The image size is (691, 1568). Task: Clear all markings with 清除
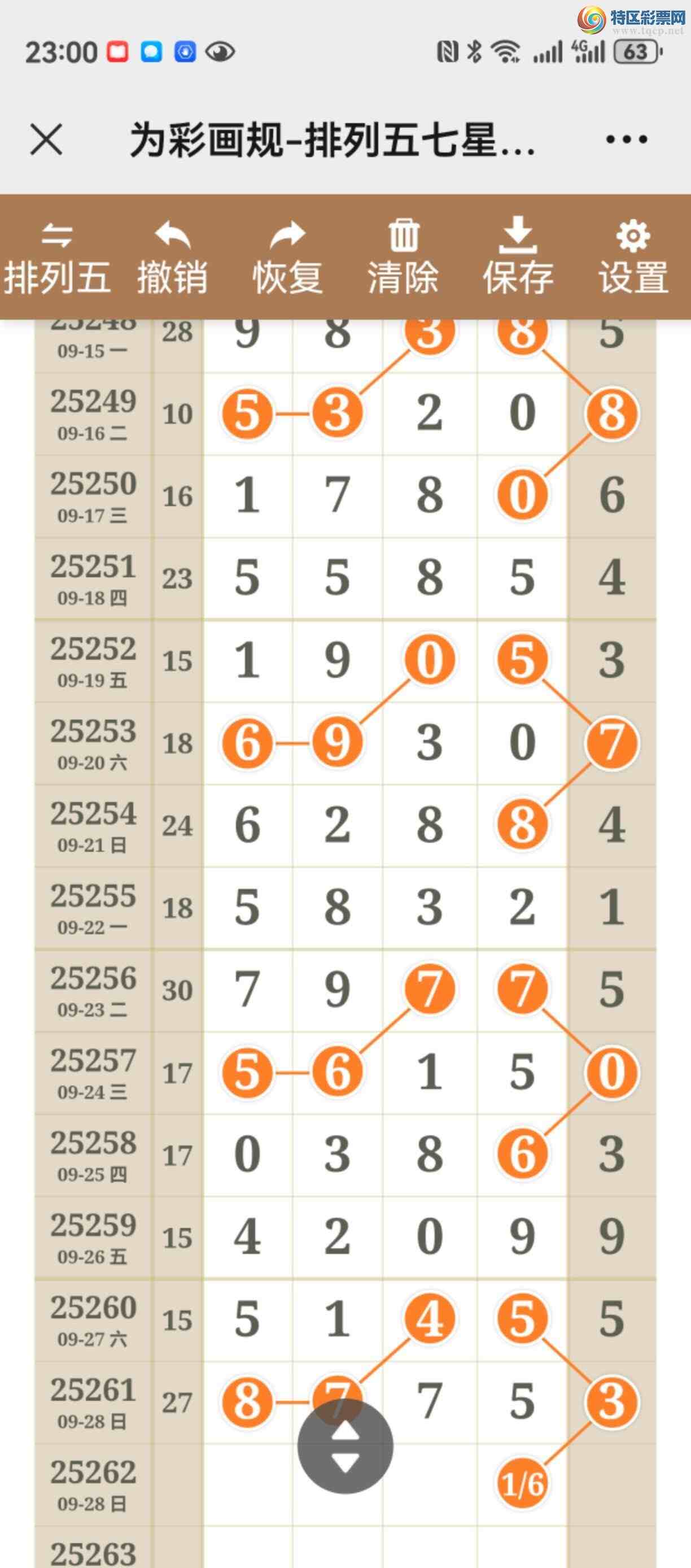click(x=403, y=258)
